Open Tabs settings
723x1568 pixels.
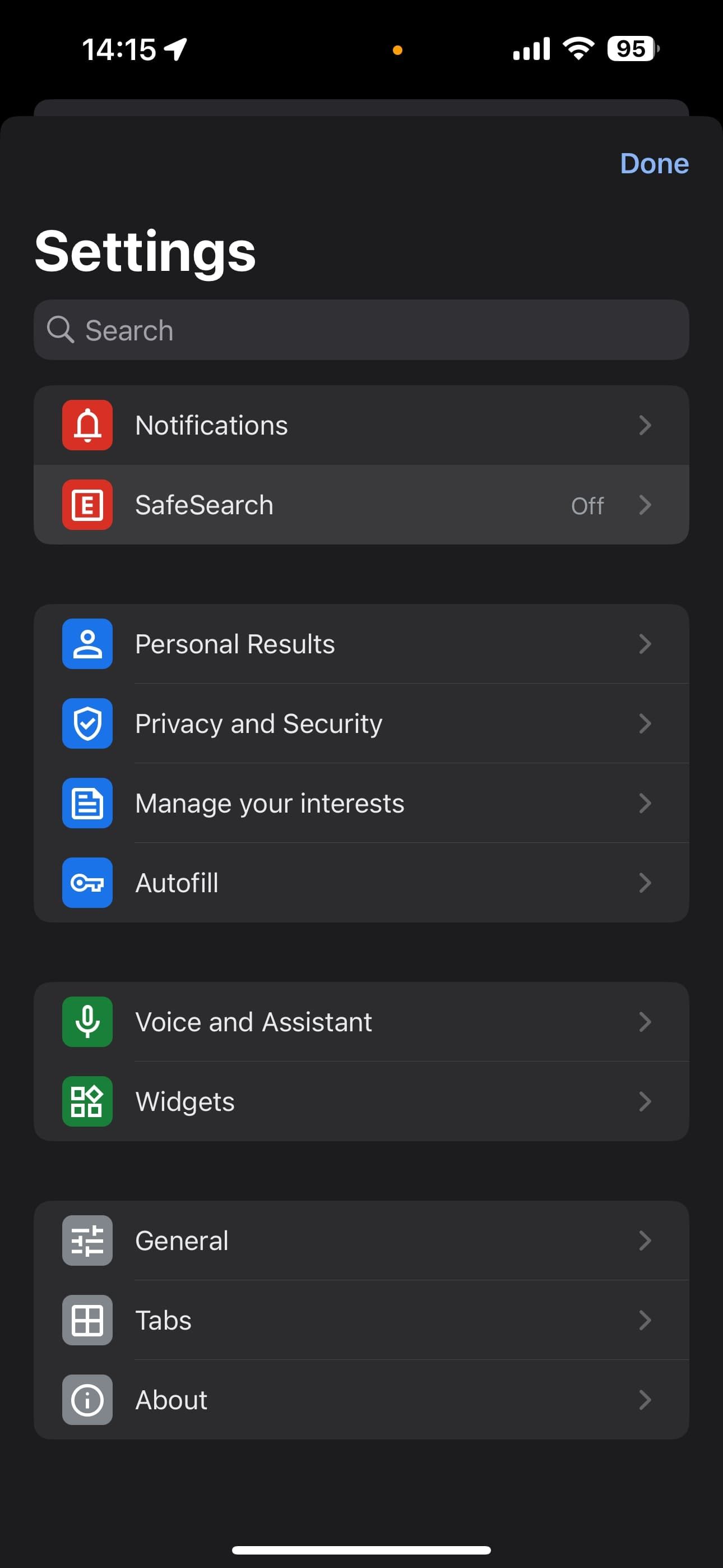[361, 1320]
